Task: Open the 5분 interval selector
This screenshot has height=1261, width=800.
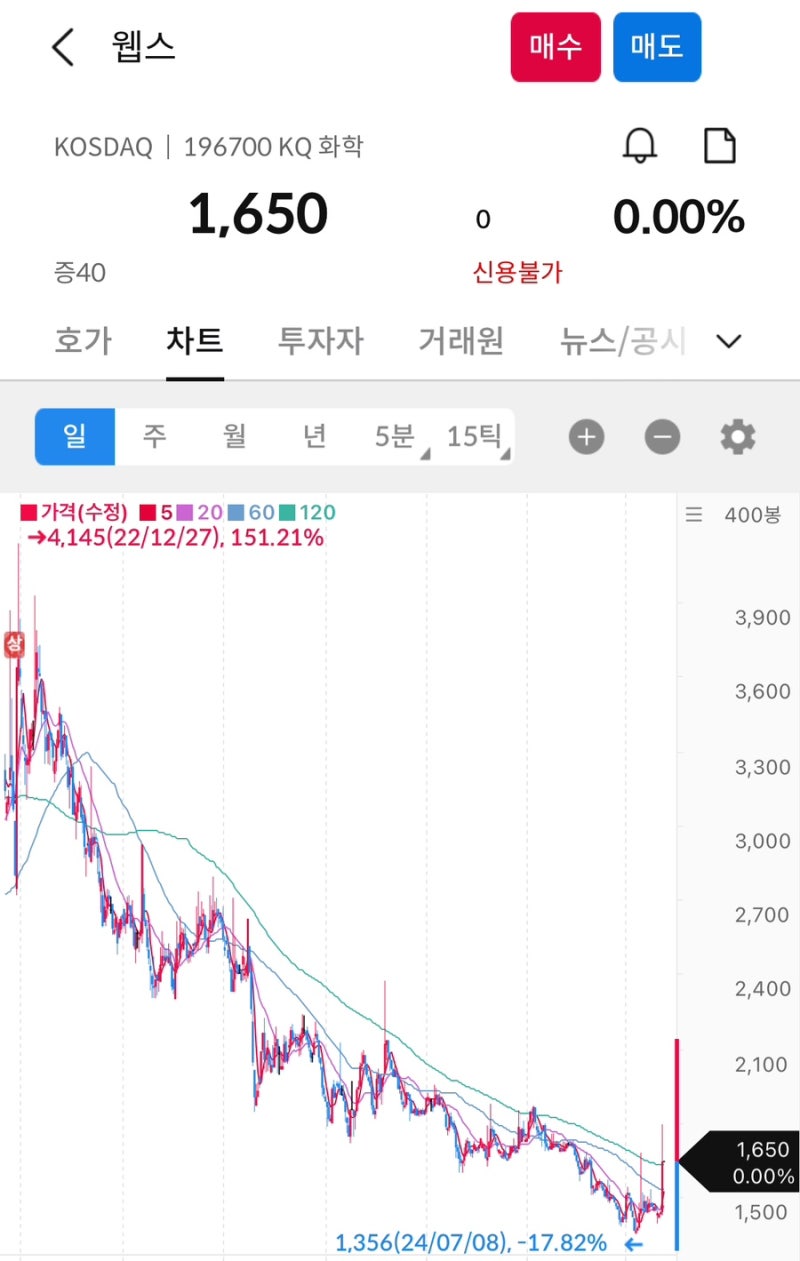Action: [392, 436]
